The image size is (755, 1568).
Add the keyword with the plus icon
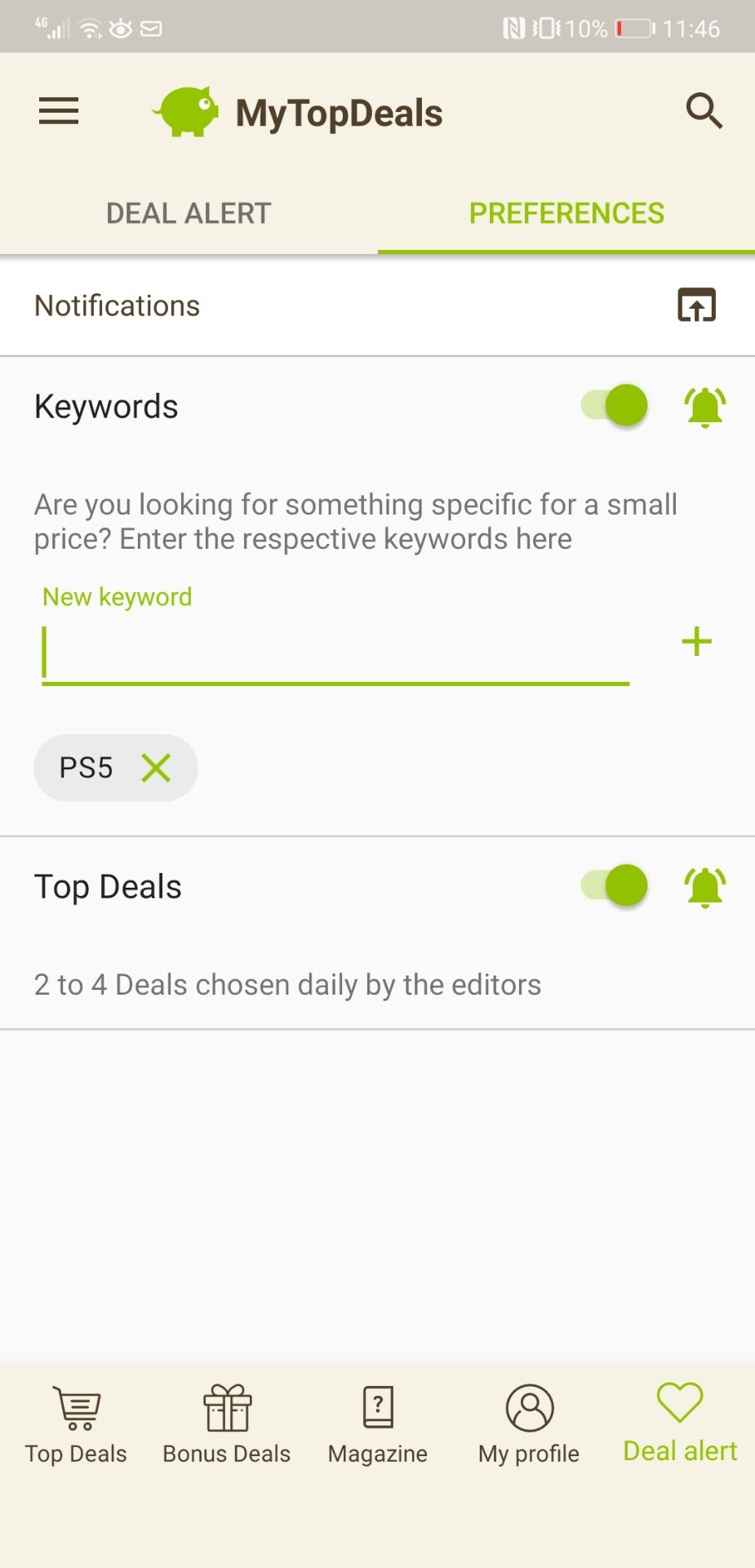coord(696,642)
